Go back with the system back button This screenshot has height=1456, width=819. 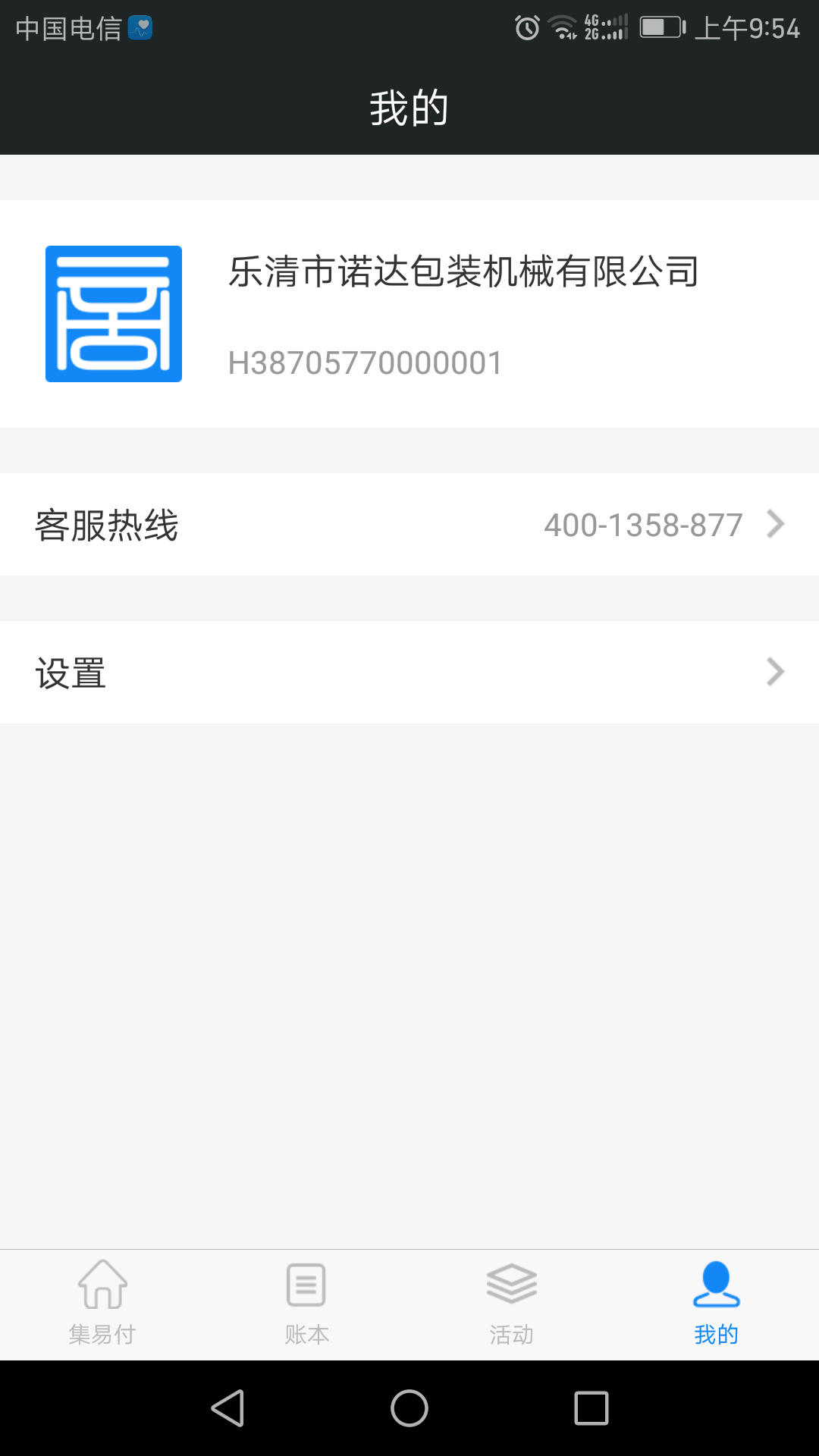(227, 1408)
